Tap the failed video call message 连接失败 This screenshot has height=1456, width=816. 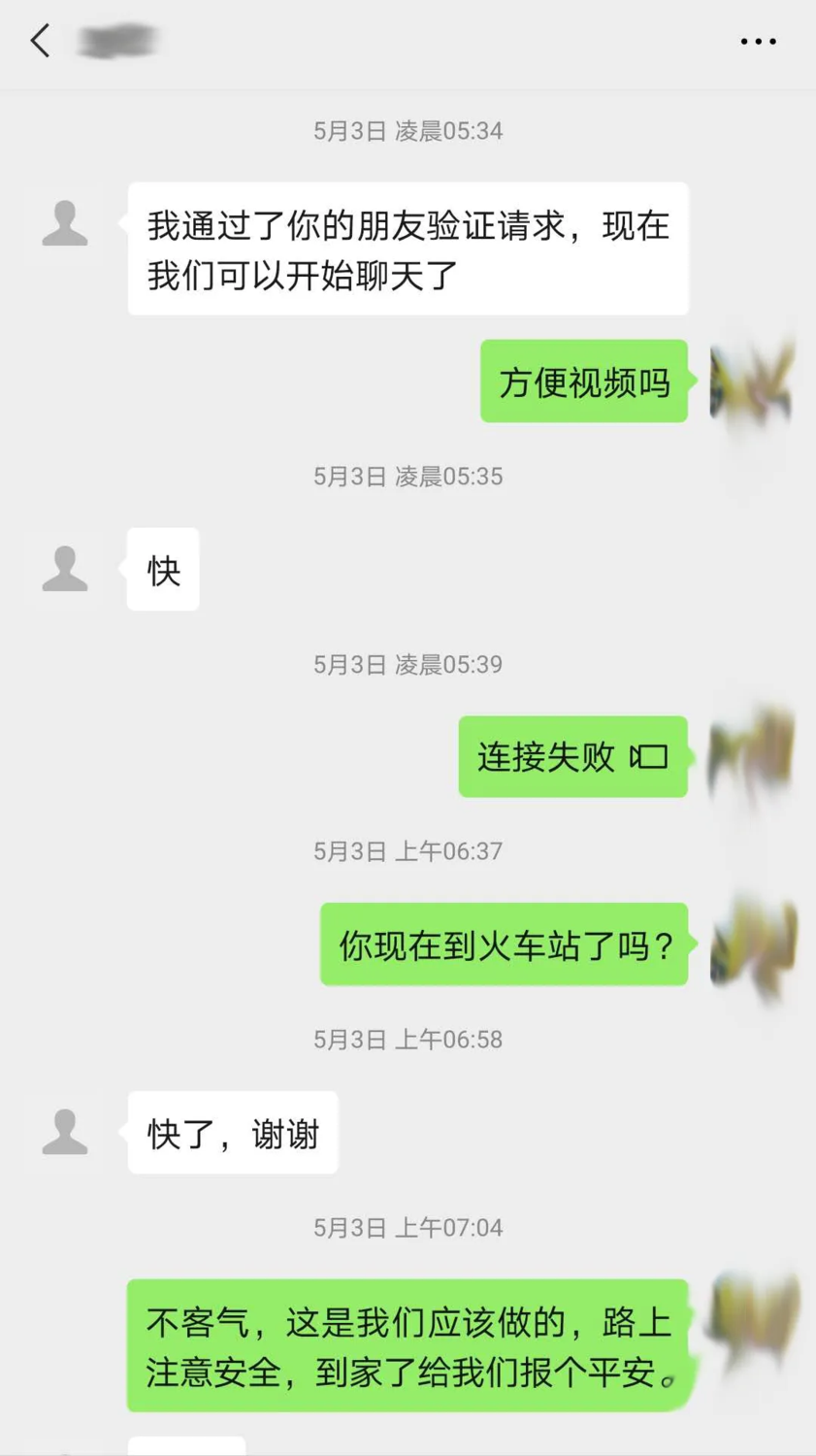572,757
